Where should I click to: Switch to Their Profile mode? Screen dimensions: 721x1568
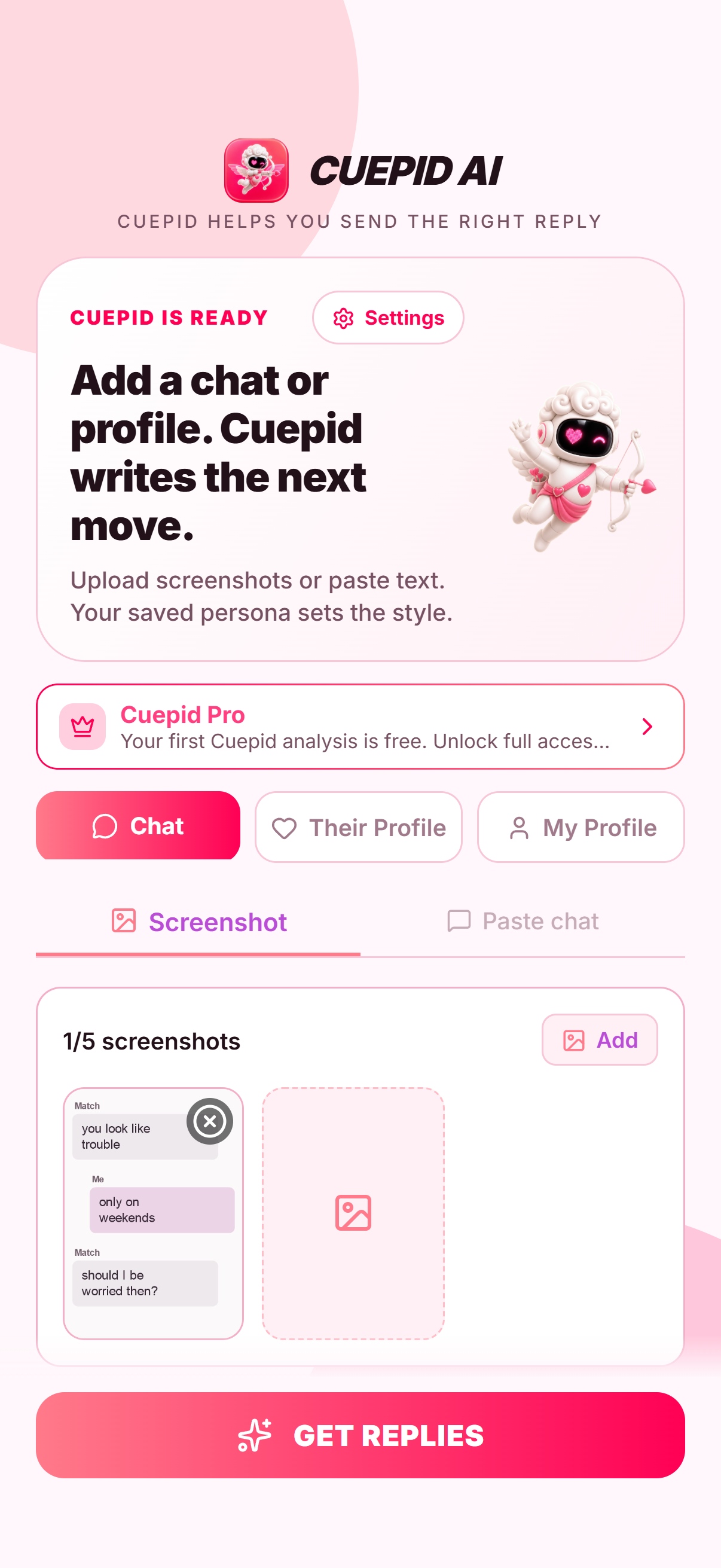tap(358, 827)
